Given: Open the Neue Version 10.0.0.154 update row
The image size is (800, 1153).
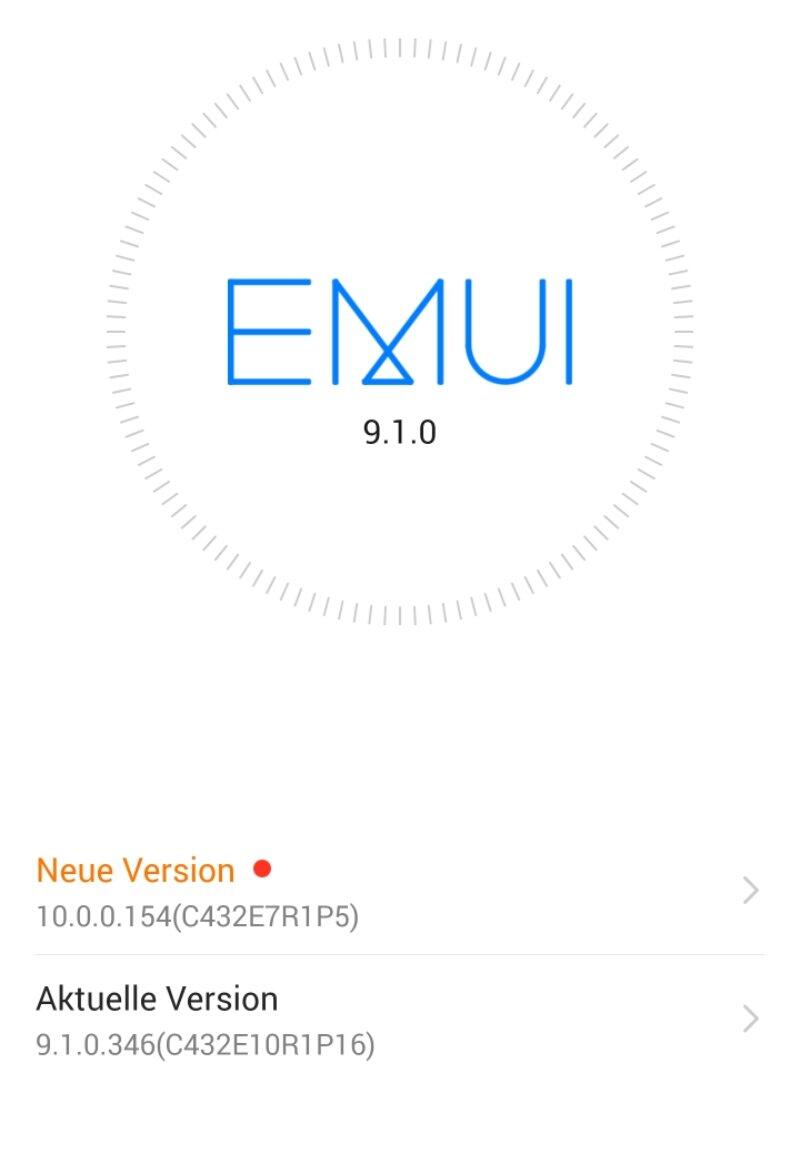Looking at the screenshot, I should click(398, 891).
